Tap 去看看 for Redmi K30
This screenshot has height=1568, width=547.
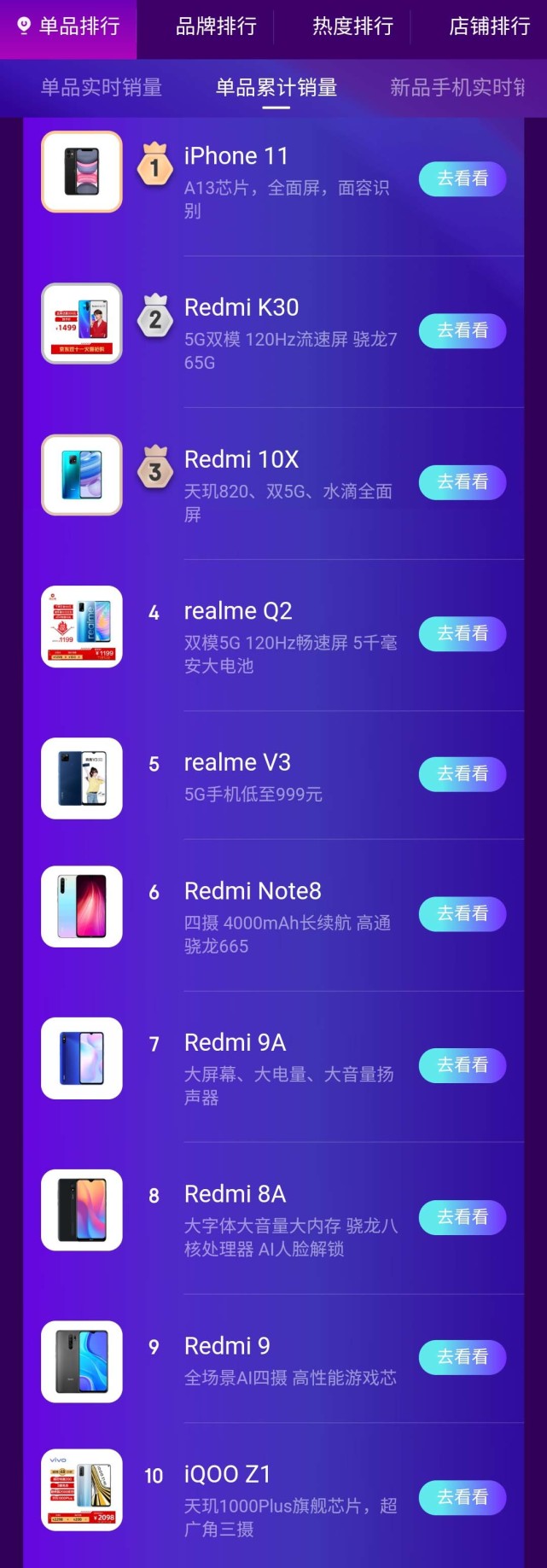[x=462, y=330]
